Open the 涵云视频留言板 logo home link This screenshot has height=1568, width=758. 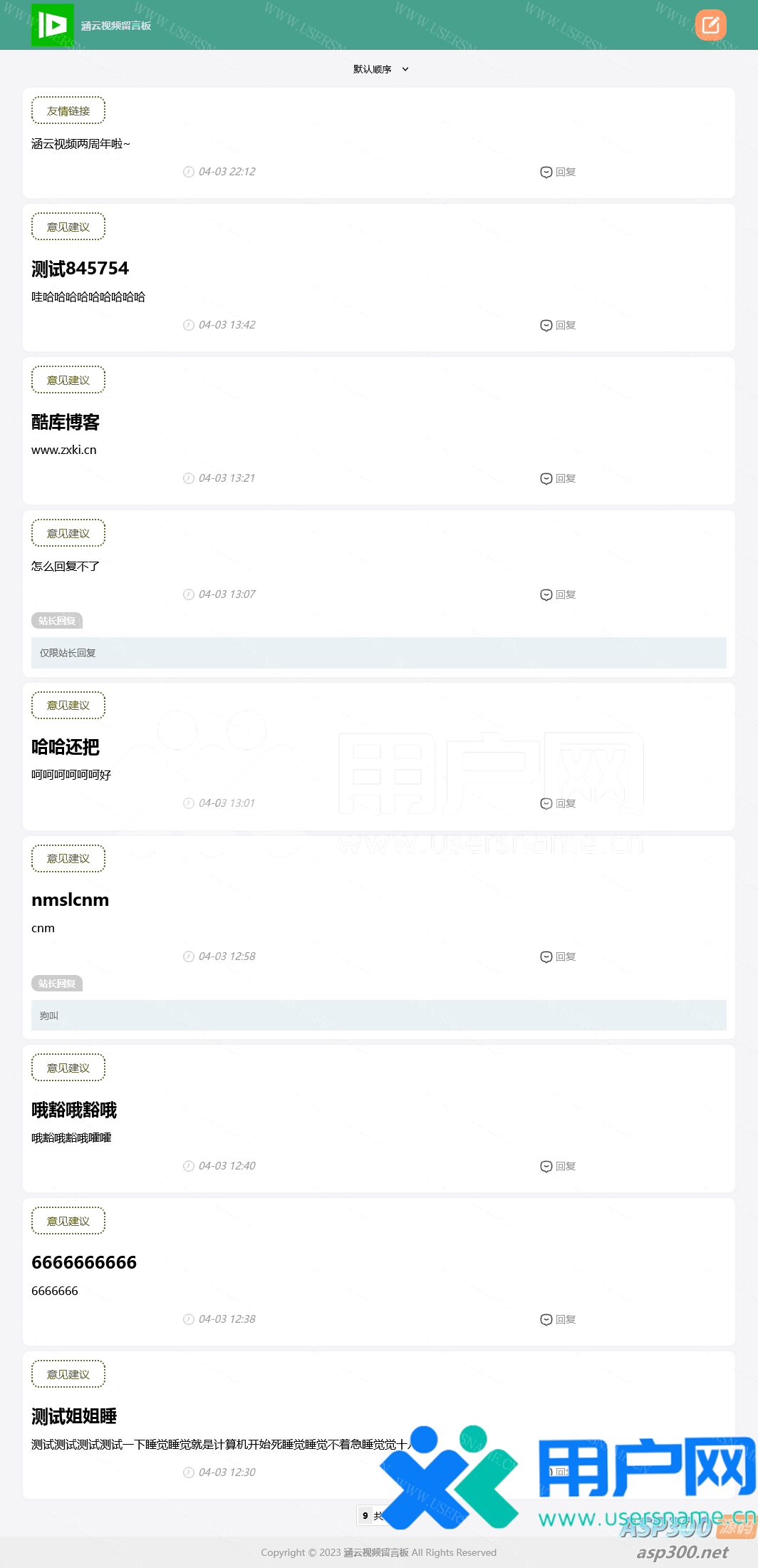(53, 25)
